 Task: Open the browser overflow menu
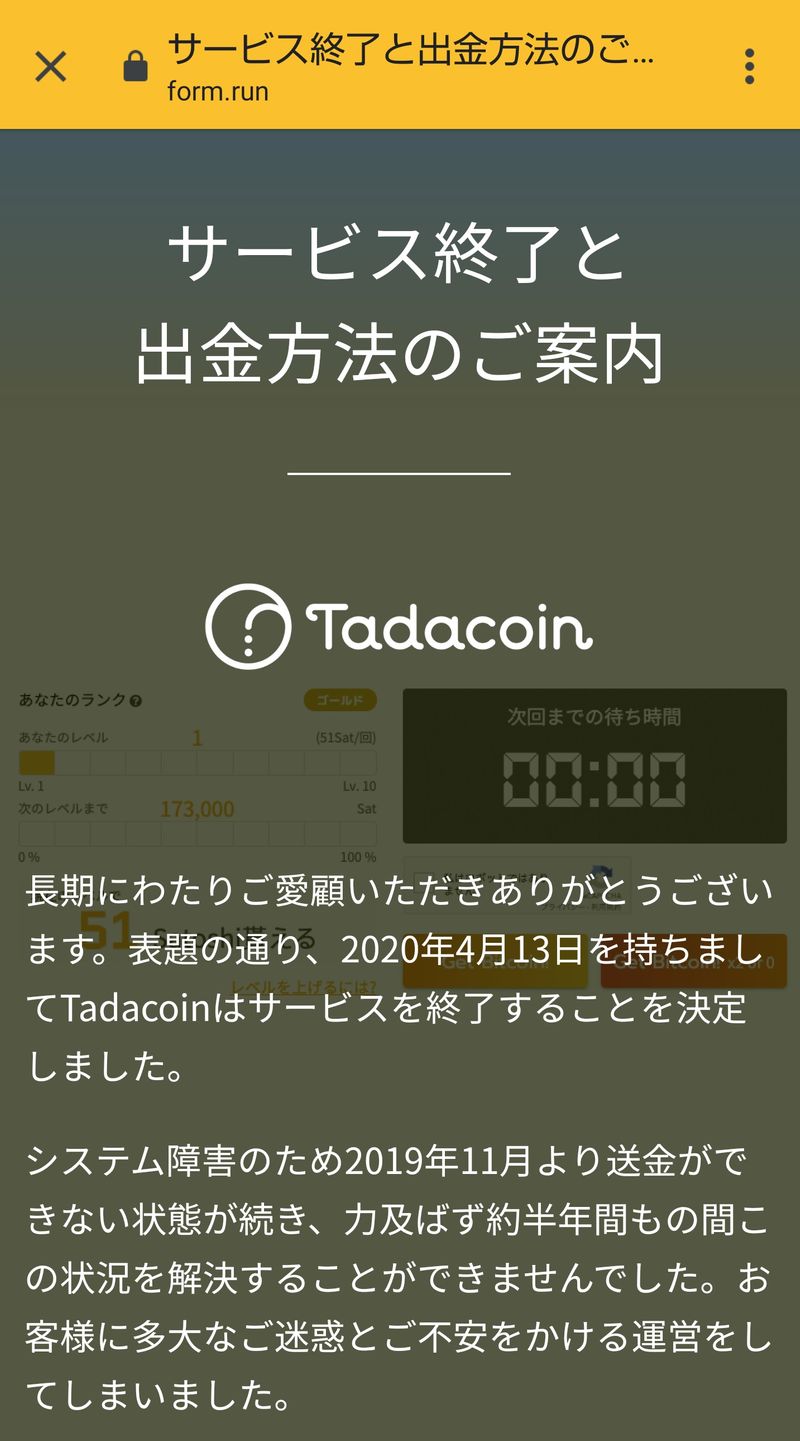749,67
